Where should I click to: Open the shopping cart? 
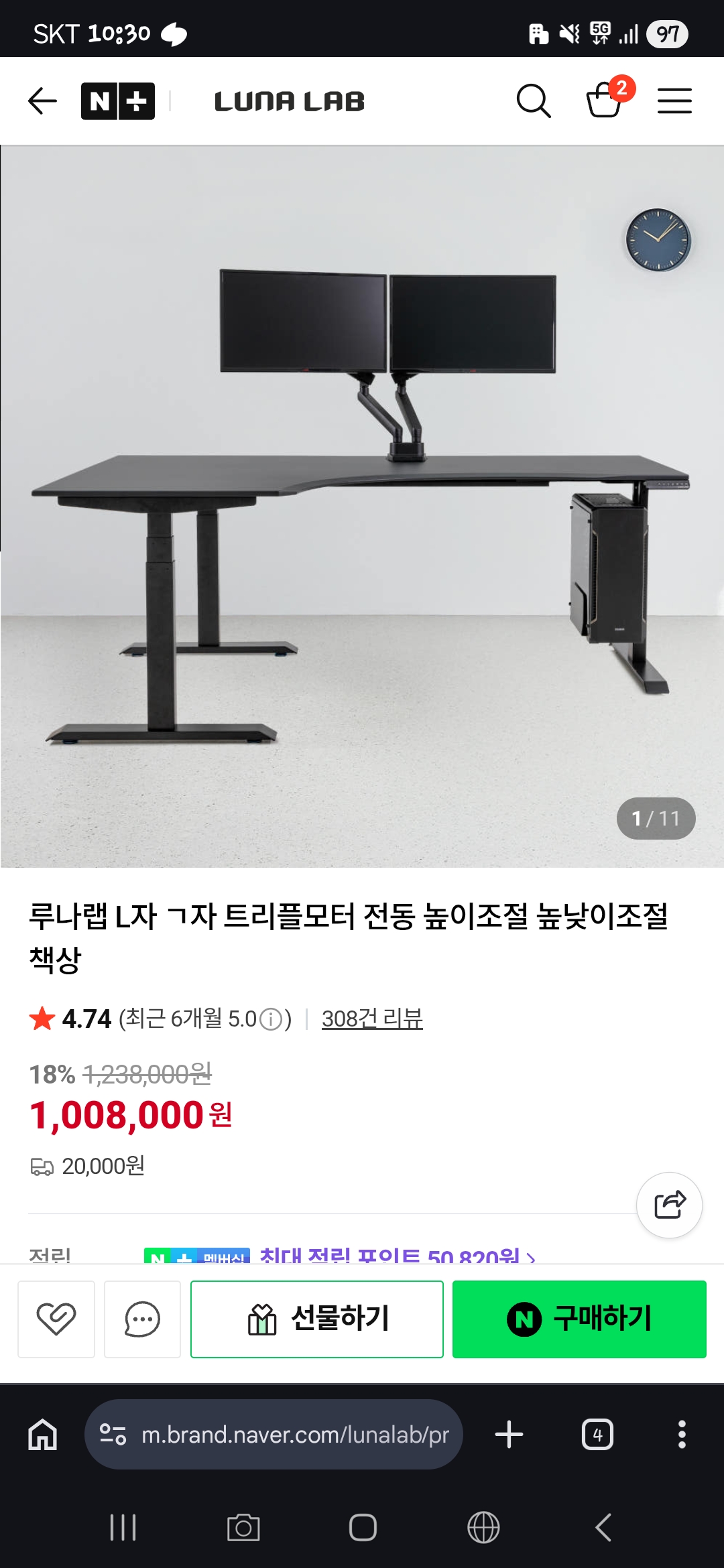click(x=605, y=101)
